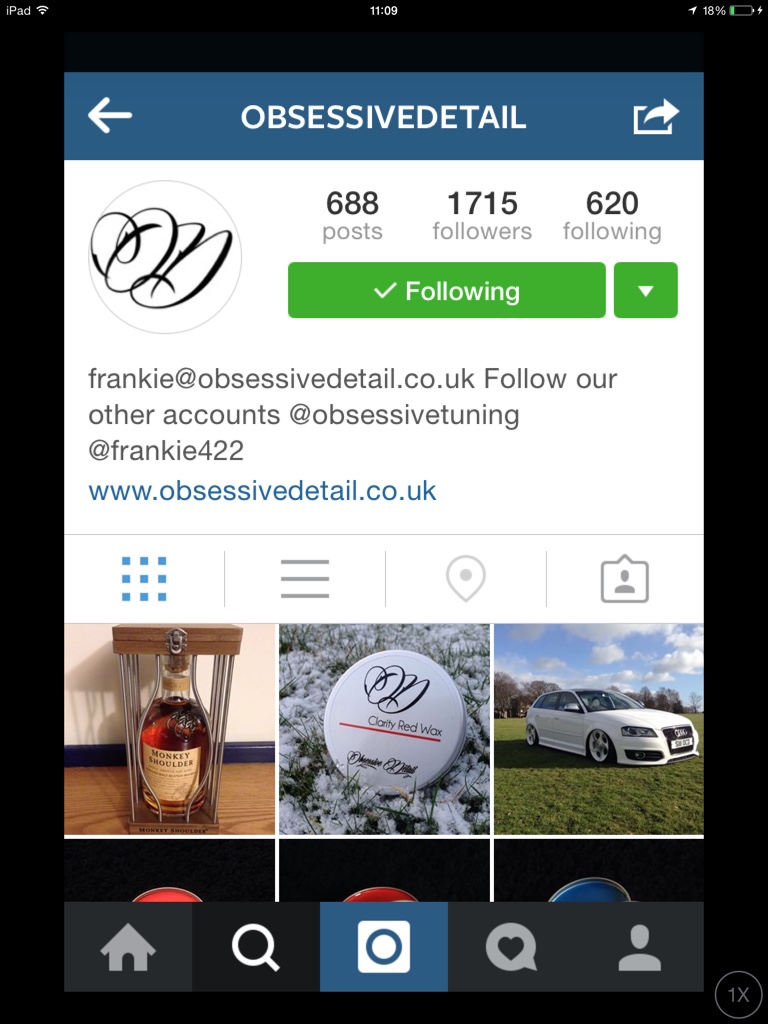Show photos of this user tab

624,579
